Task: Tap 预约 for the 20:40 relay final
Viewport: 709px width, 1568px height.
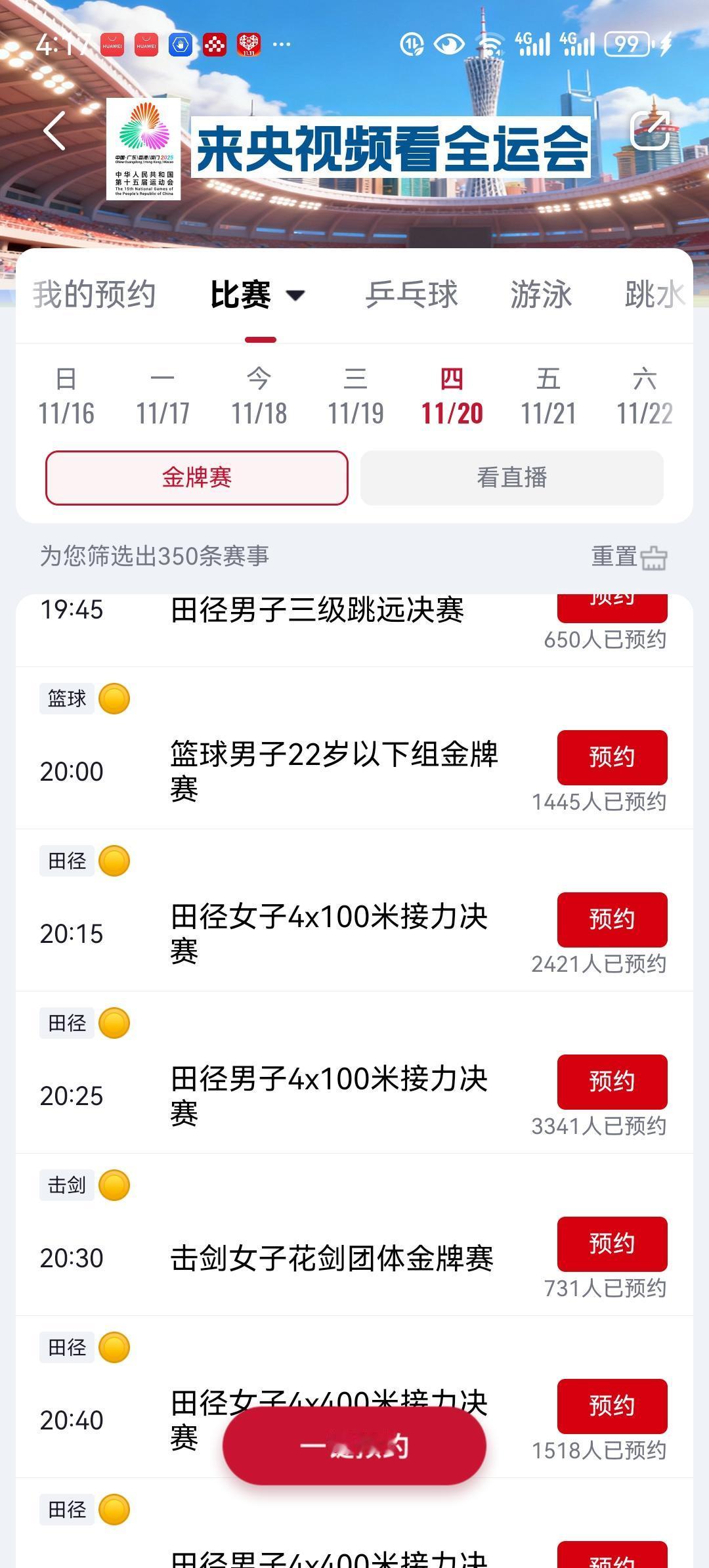Action: (612, 1406)
